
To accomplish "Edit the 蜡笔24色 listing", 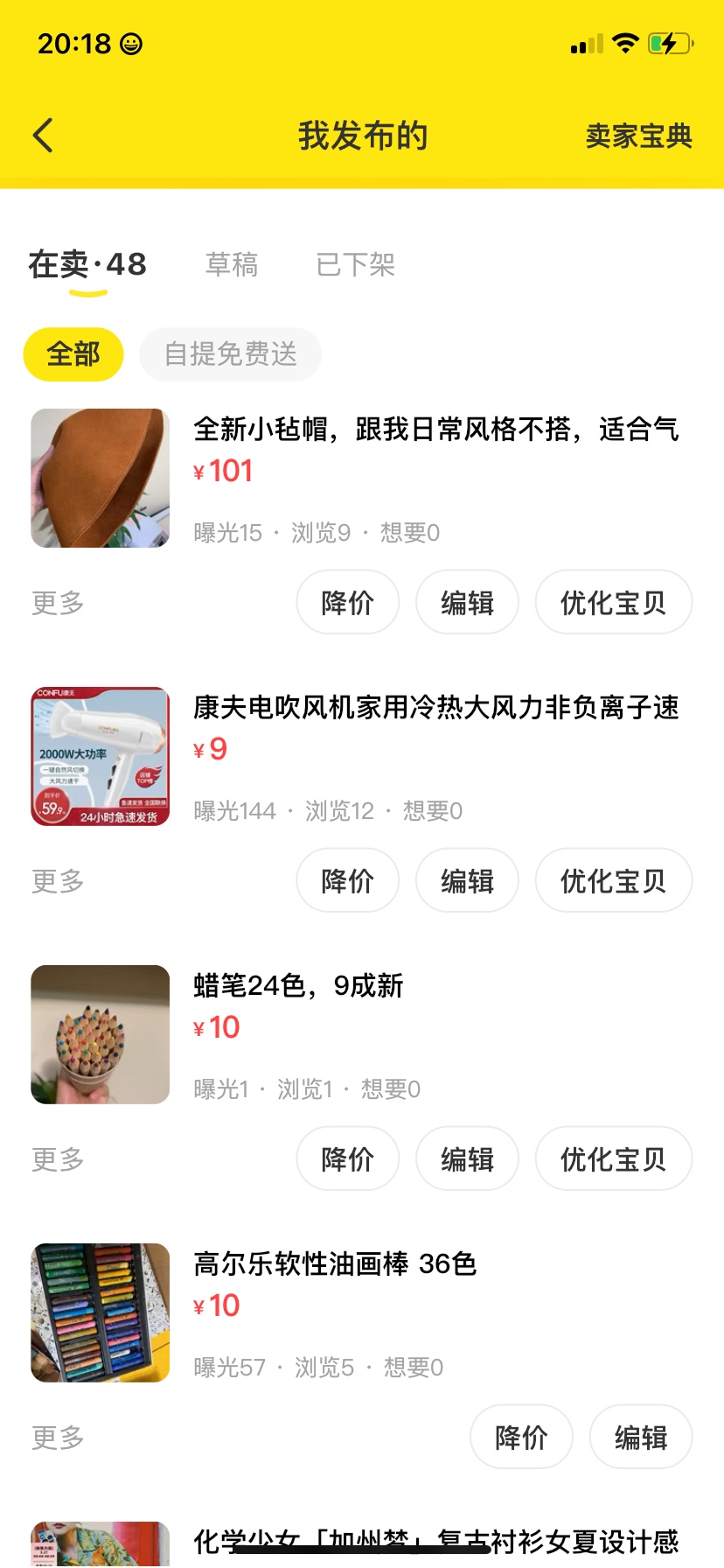I will [467, 1158].
